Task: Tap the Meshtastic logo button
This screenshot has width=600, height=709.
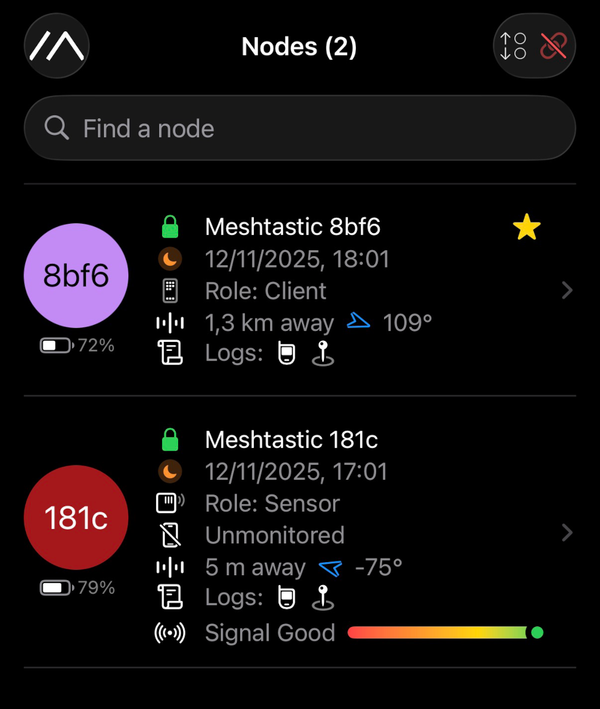Action: (57, 46)
